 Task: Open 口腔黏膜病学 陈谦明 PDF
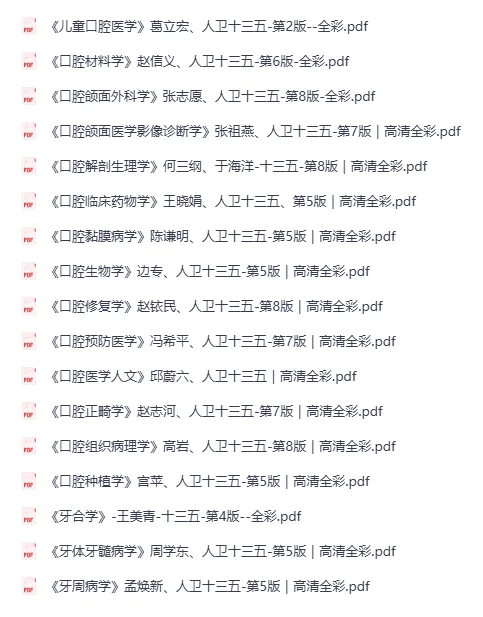click(223, 236)
